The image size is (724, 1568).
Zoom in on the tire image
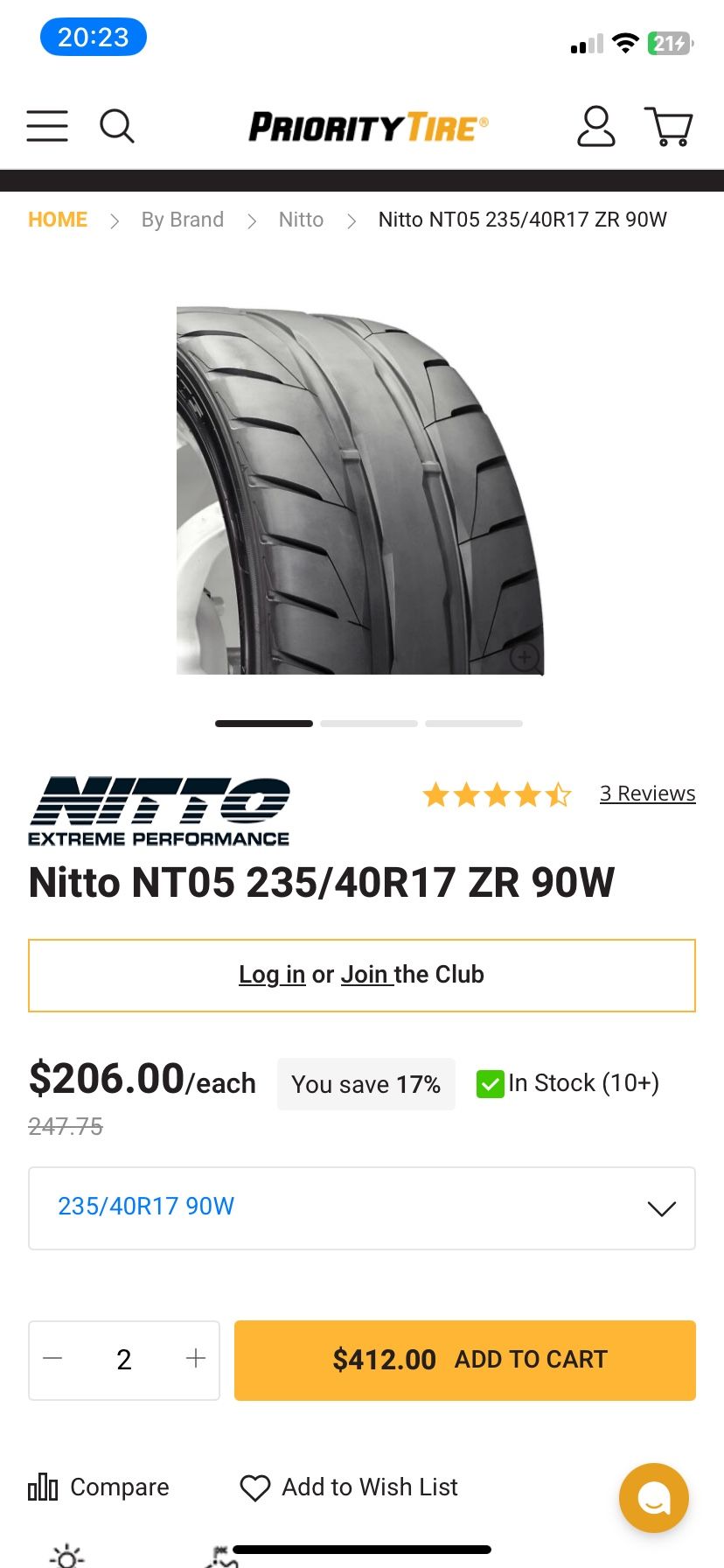(x=525, y=656)
